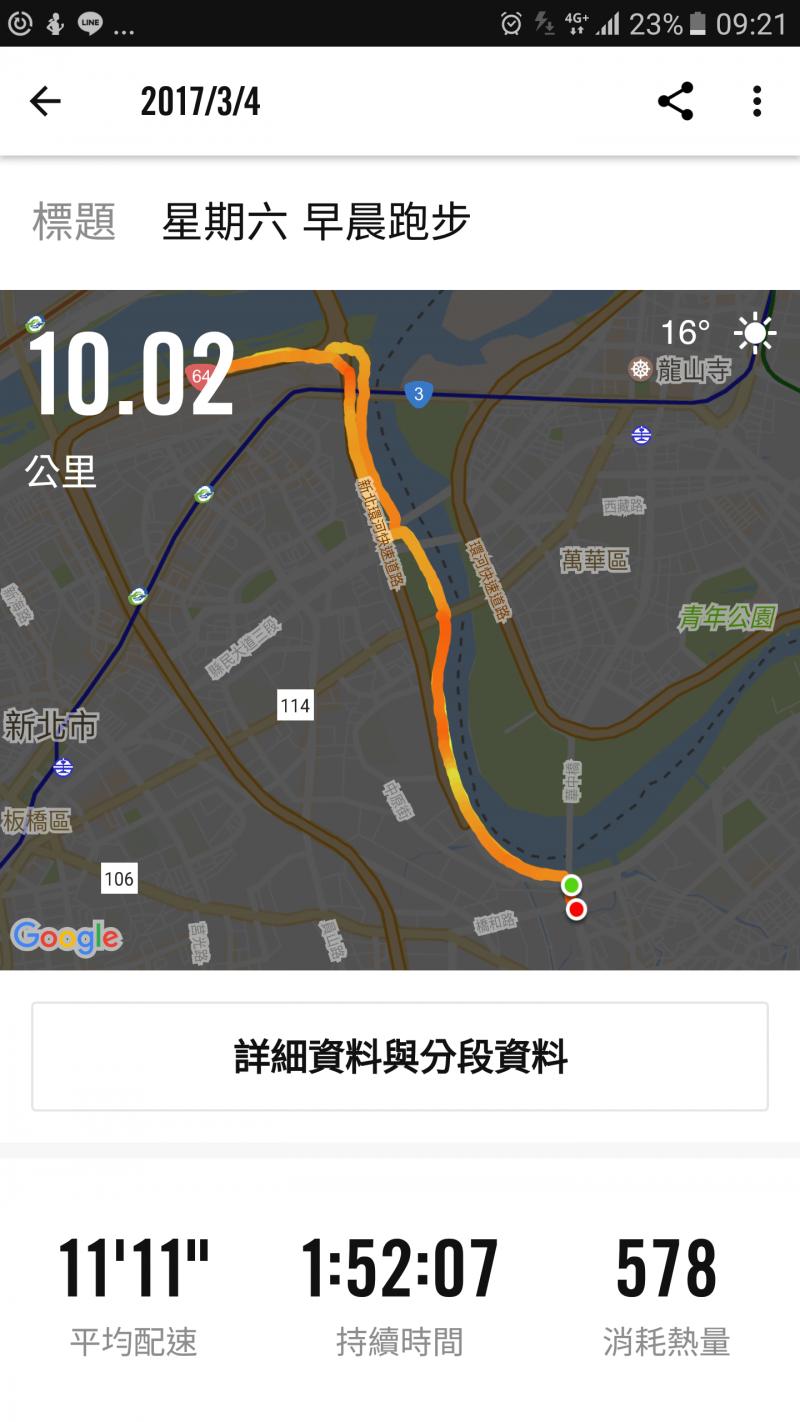Edit the run title 星期六 早晨跑步
Viewport: 800px width, 1422px height.
pyautogui.click(x=316, y=222)
